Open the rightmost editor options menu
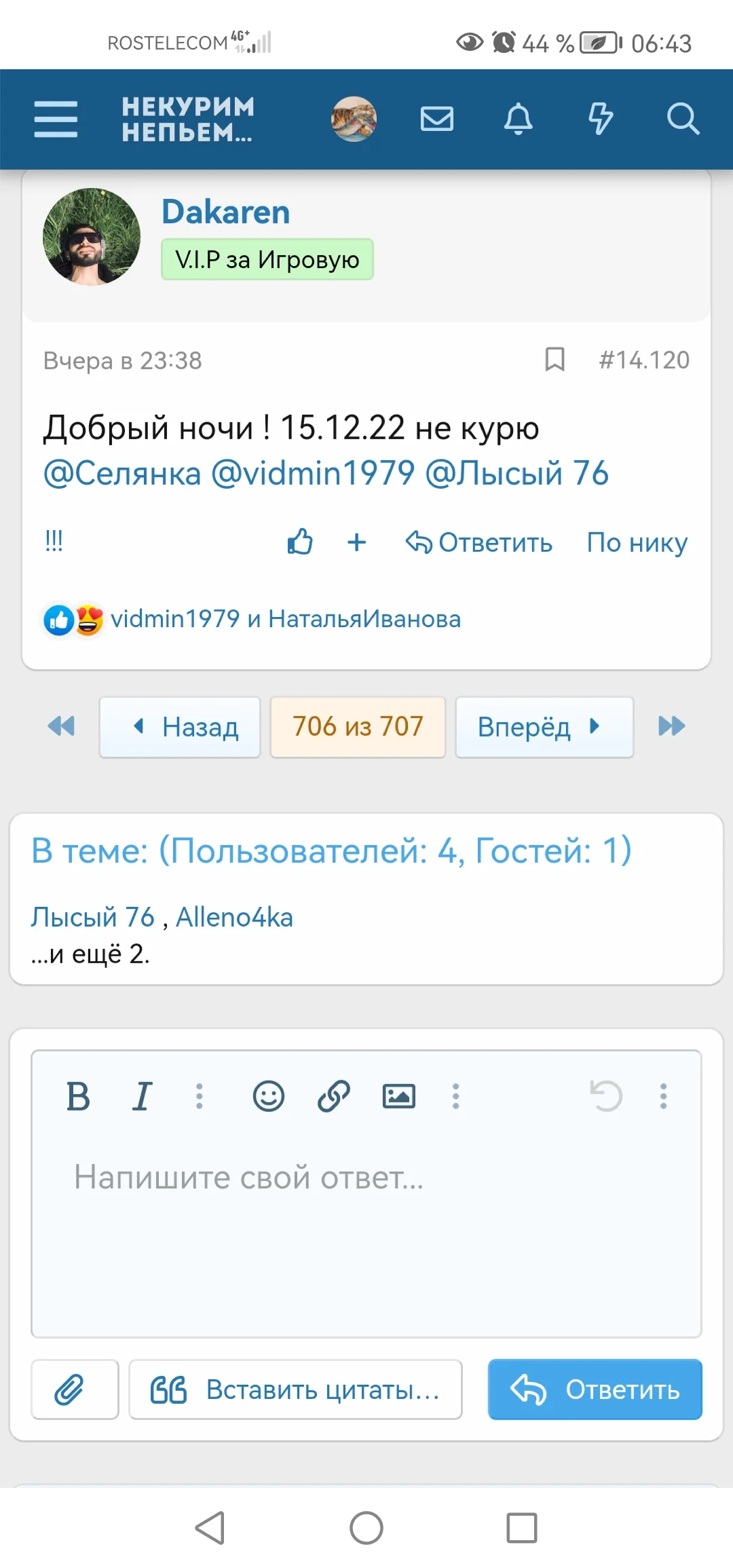The width and height of the screenshot is (733, 1568). pos(663,1095)
